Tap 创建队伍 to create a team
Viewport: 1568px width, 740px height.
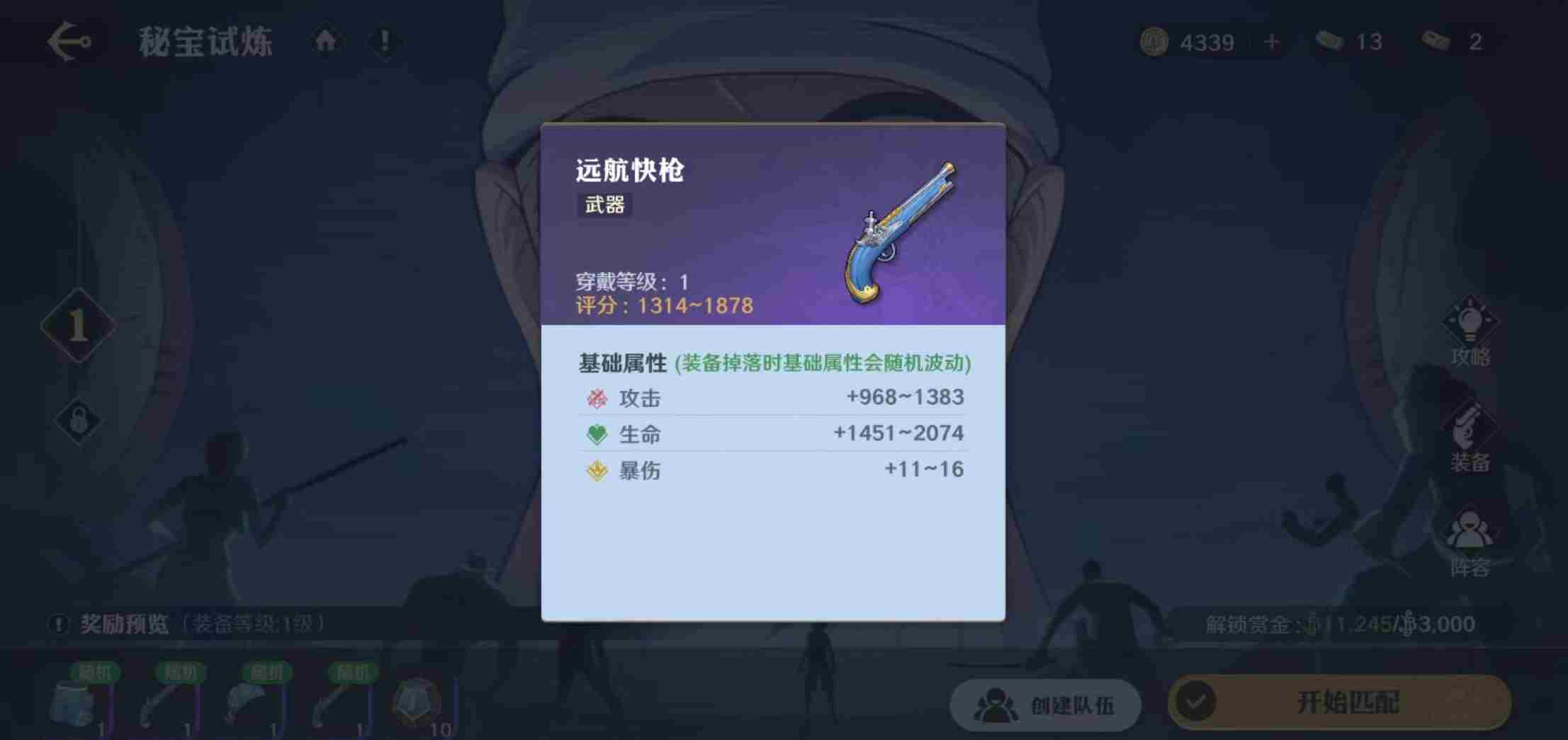pos(1045,705)
